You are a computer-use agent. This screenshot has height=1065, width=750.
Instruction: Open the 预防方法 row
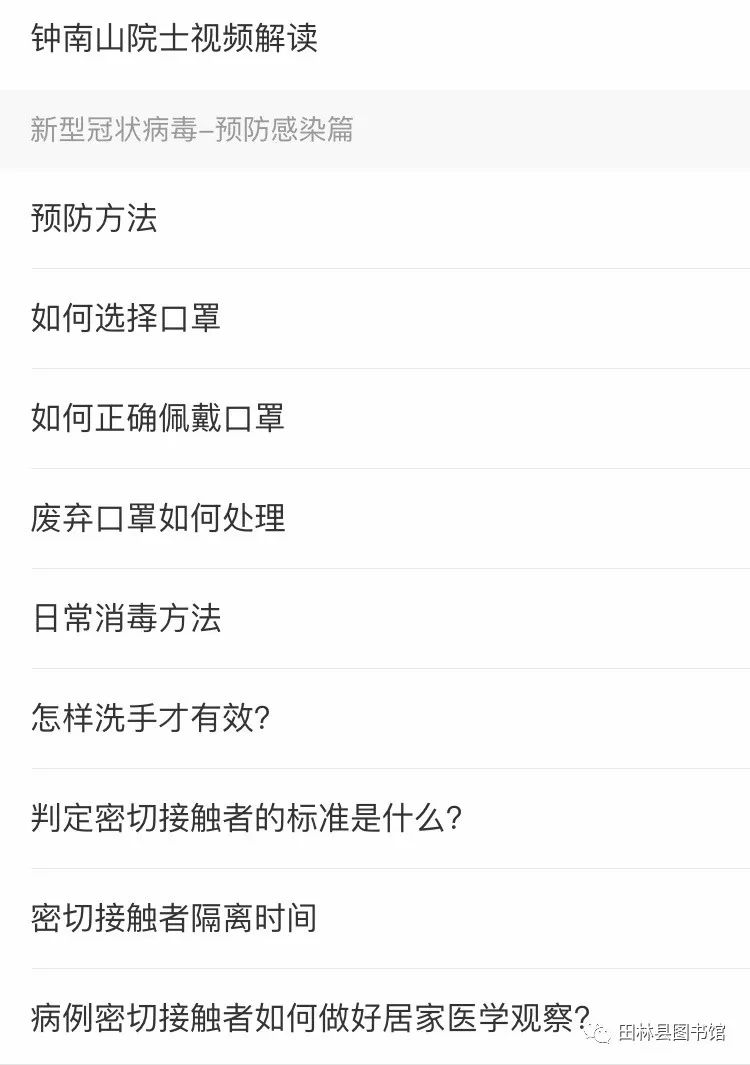point(94,218)
